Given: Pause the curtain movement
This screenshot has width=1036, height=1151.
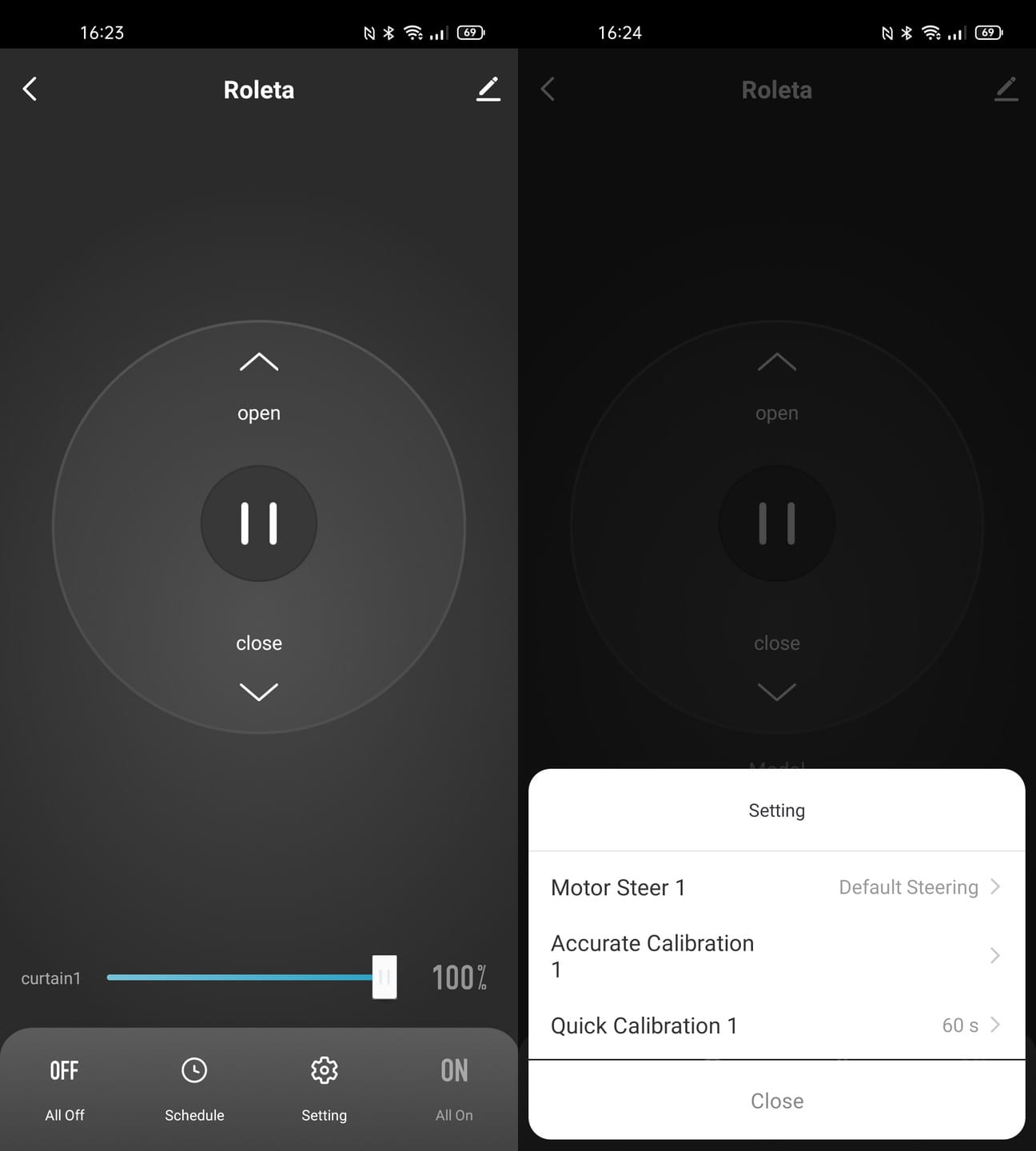Looking at the screenshot, I should (x=259, y=524).
